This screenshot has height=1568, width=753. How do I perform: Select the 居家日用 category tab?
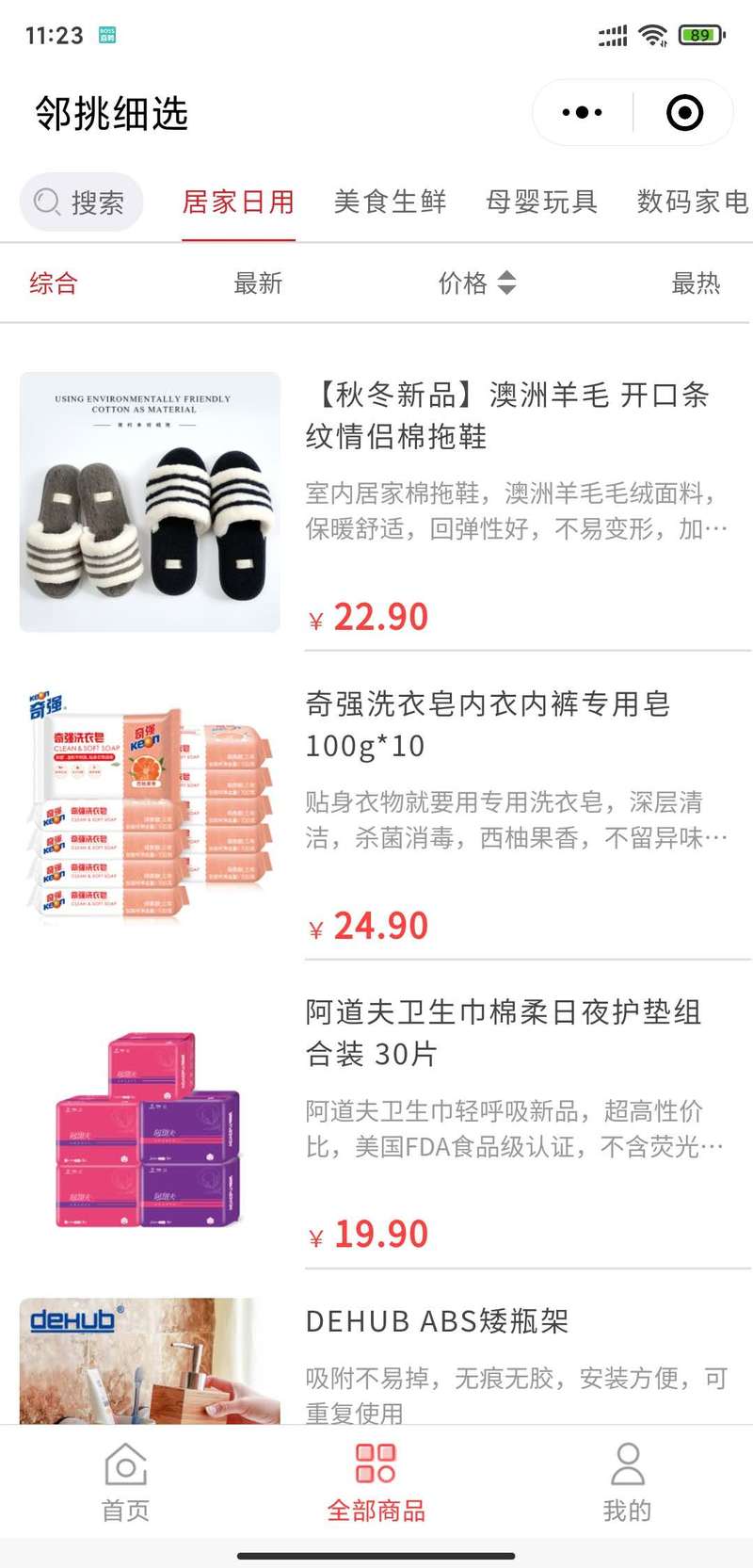[x=238, y=202]
